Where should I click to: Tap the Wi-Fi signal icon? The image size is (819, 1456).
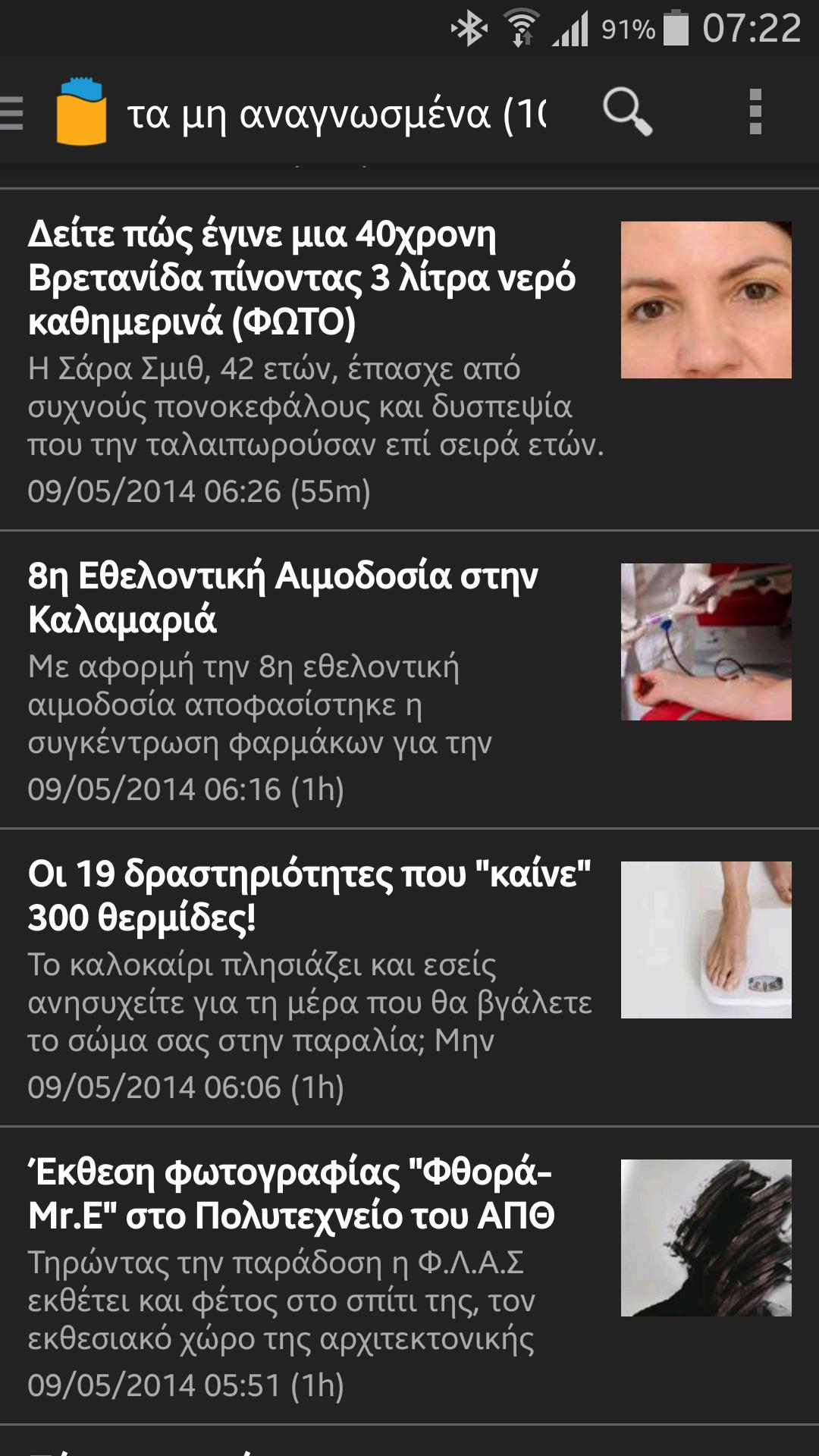(521, 25)
